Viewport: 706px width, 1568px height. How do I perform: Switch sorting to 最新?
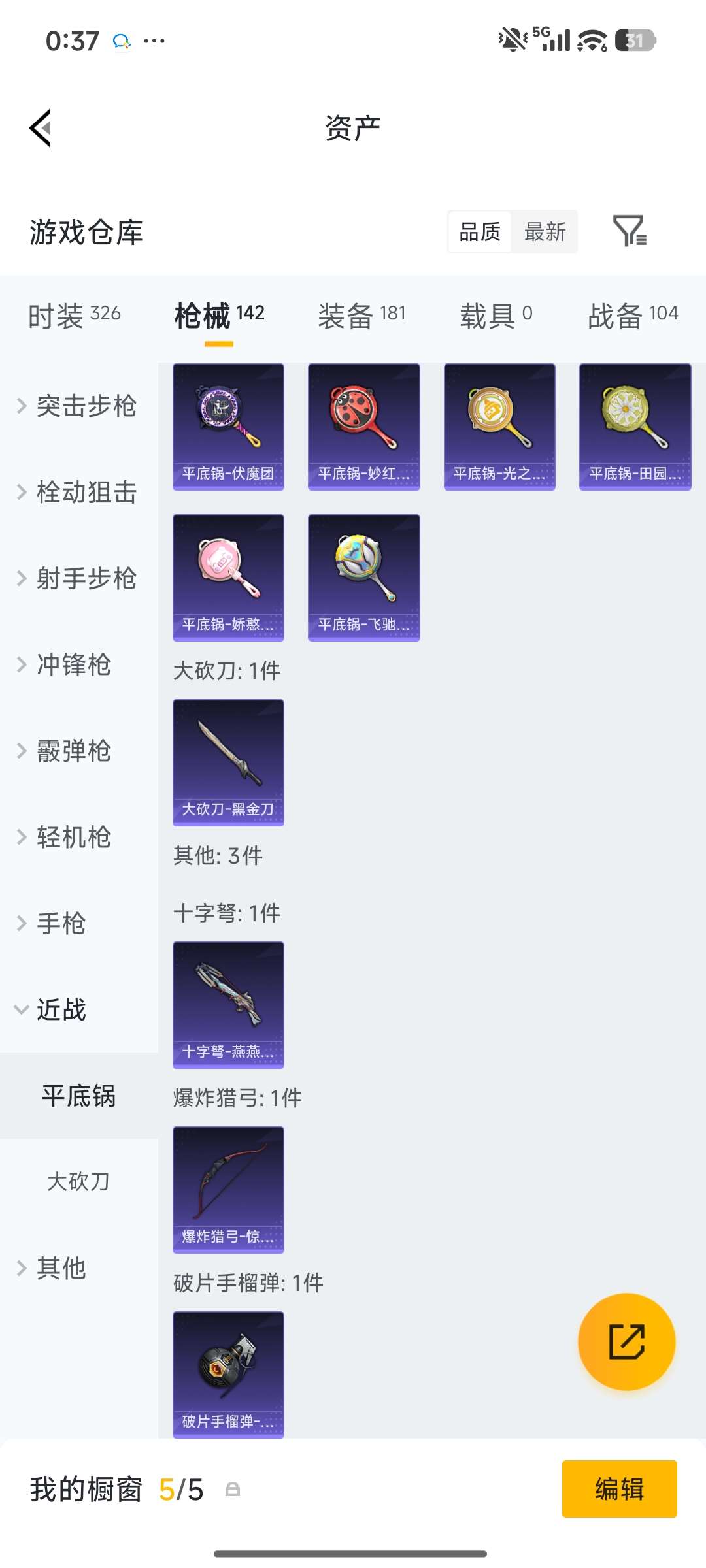[545, 232]
